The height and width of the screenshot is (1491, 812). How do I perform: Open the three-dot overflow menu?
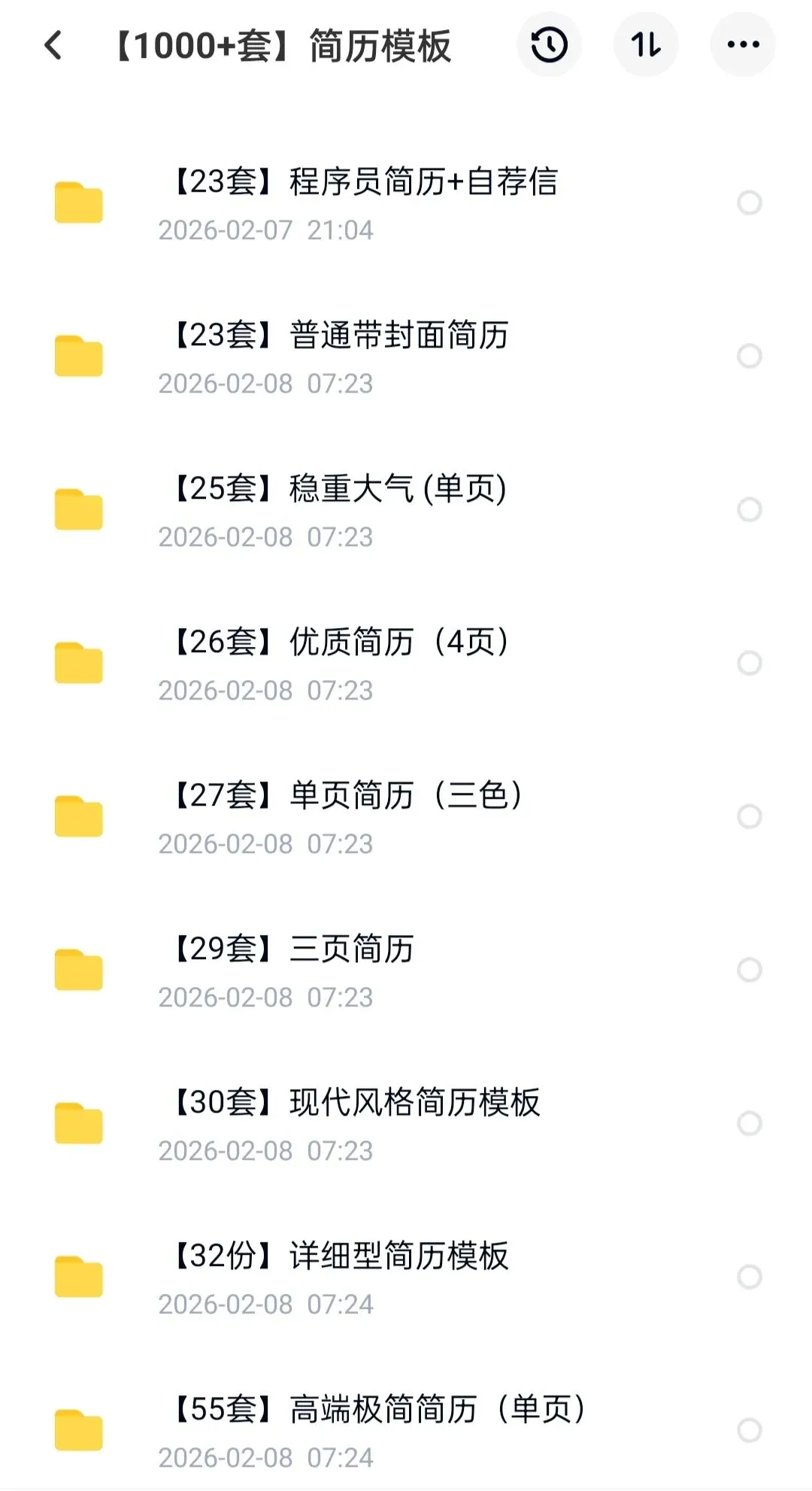tap(743, 45)
